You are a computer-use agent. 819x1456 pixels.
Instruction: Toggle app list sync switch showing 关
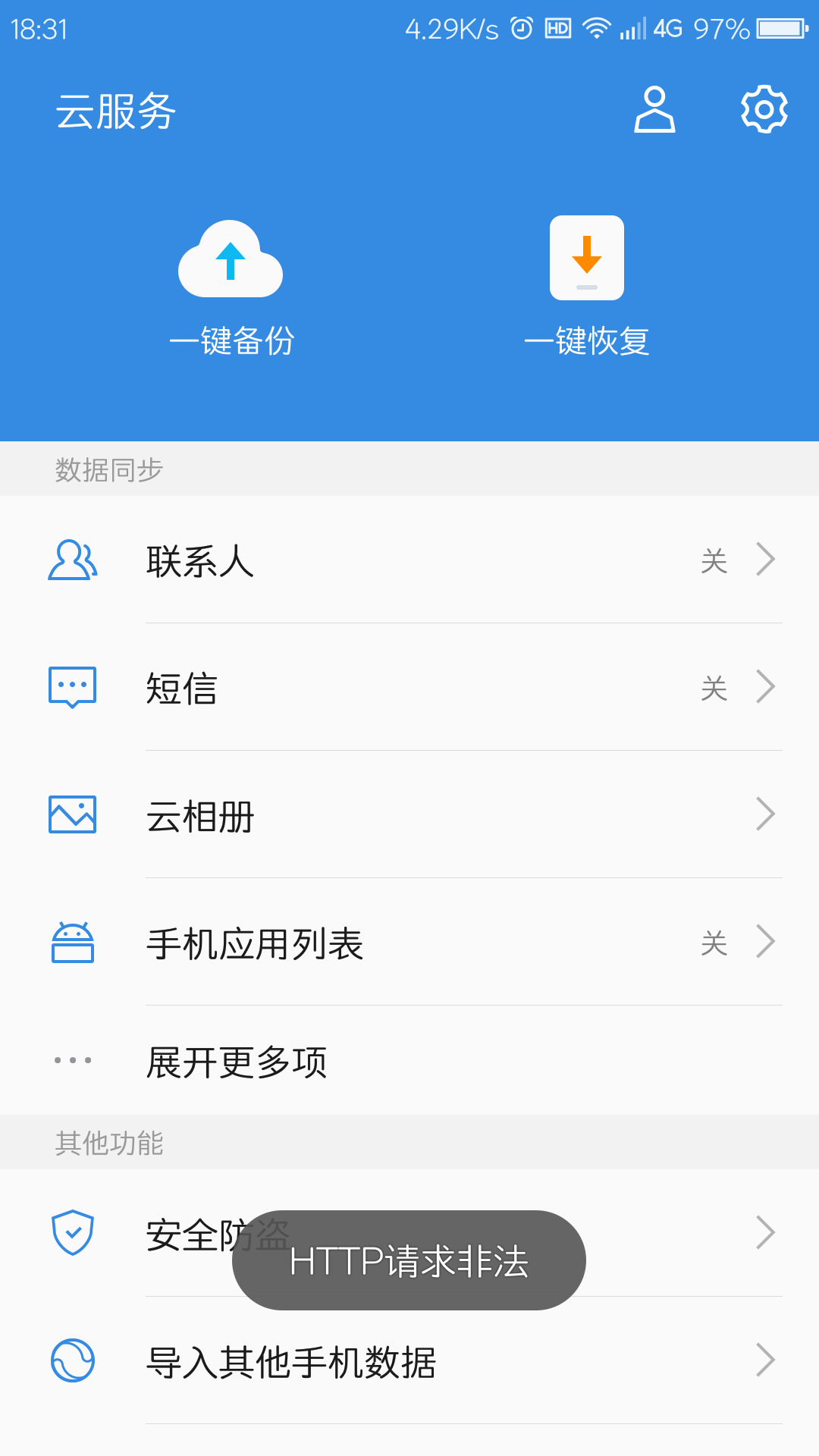pos(713,943)
